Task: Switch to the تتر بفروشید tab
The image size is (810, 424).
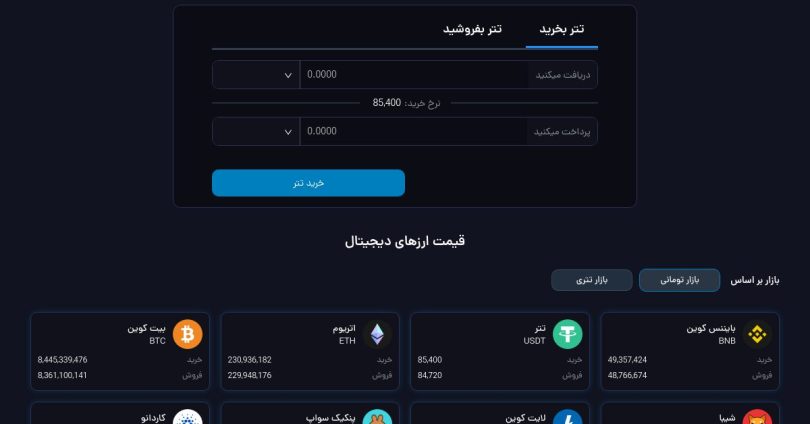Action: pos(472,30)
